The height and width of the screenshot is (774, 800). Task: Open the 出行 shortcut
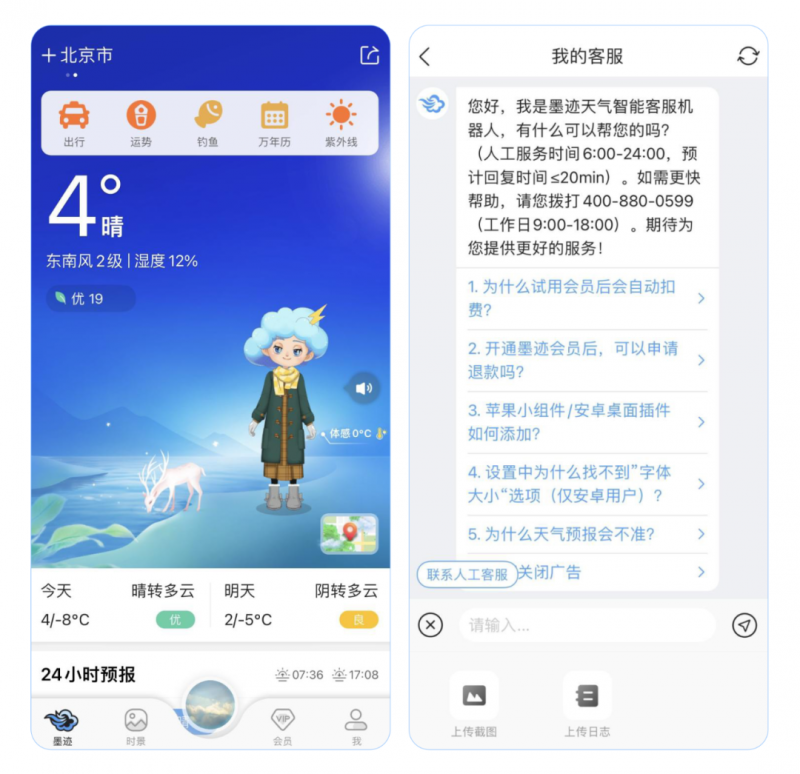(74, 123)
